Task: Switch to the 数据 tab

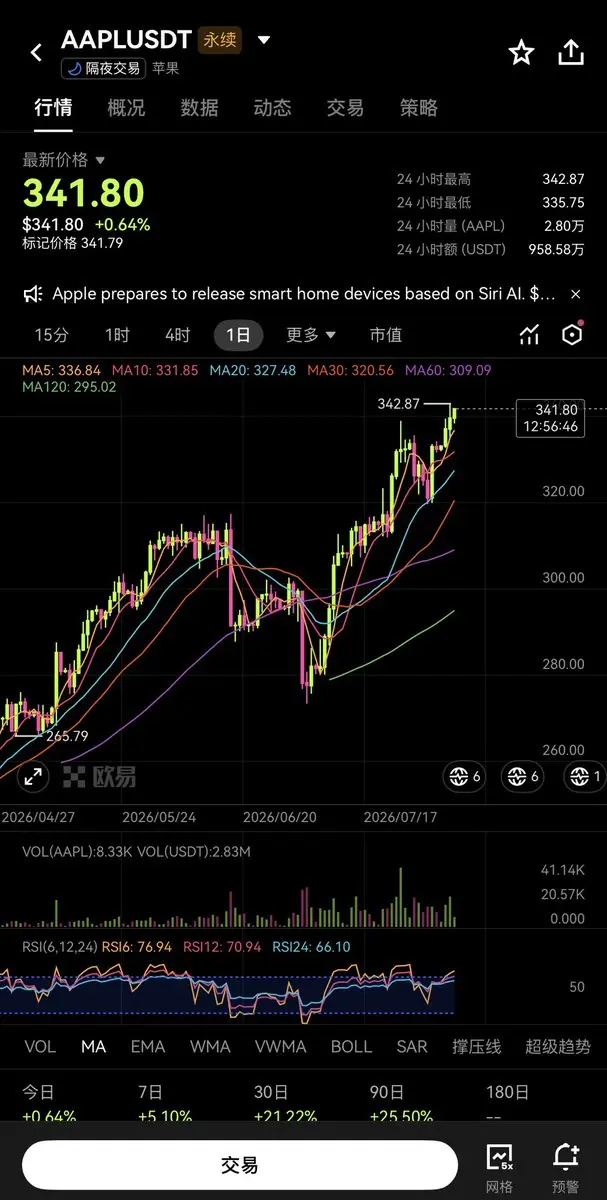Action: (199, 108)
